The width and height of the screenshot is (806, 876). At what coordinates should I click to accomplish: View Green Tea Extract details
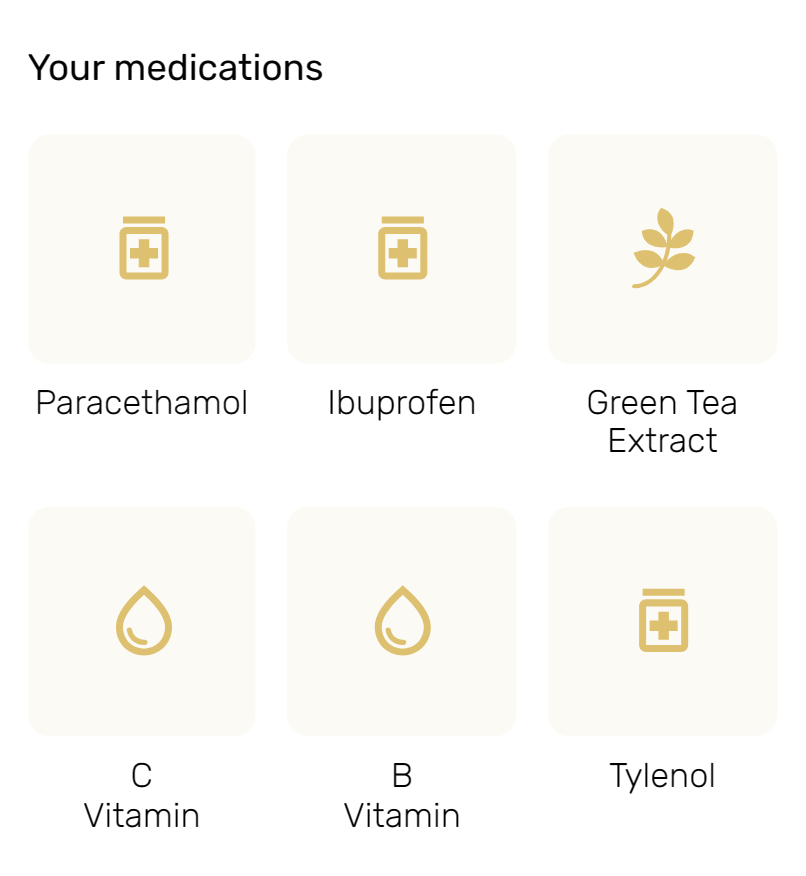(662, 249)
